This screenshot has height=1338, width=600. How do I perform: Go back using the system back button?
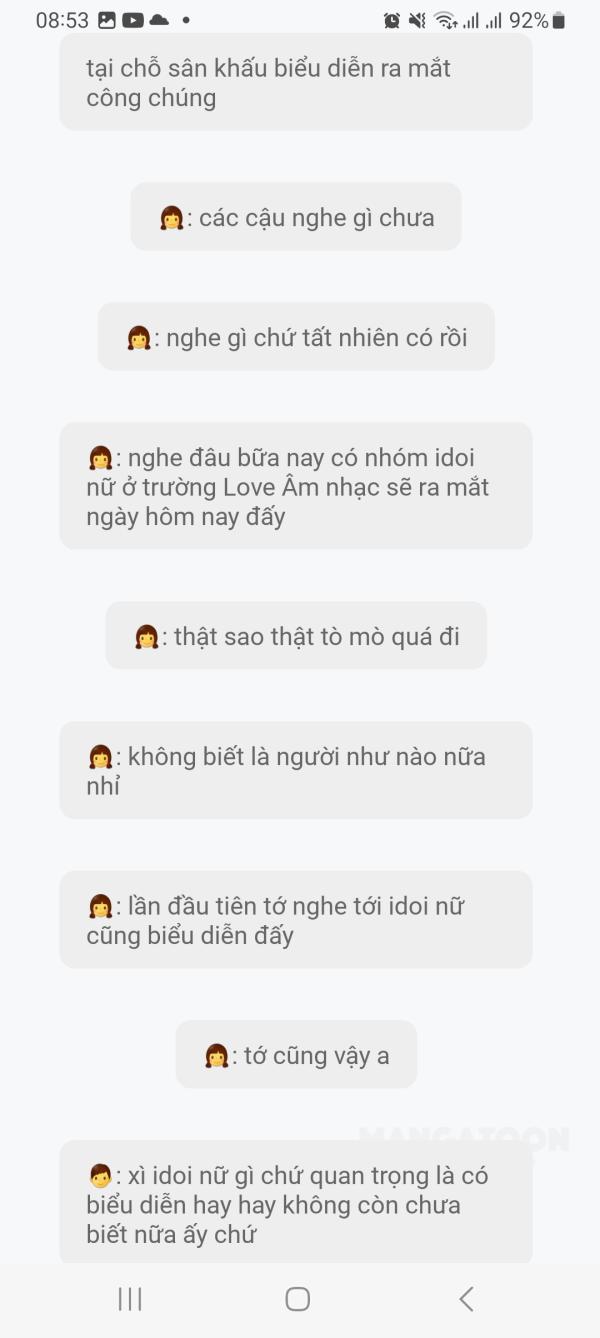pyautogui.click(x=466, y=1299)
